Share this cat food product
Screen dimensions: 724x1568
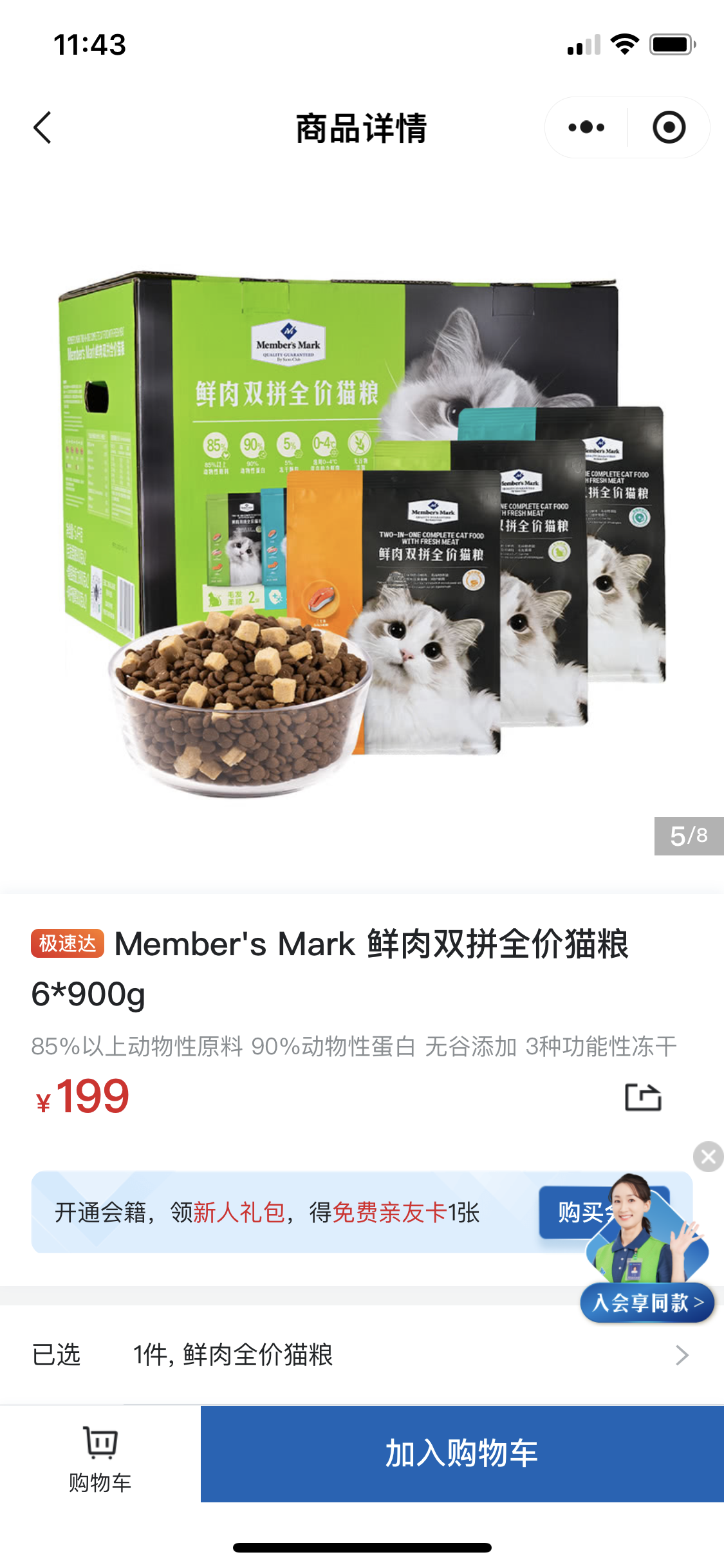pos(643,1097)
